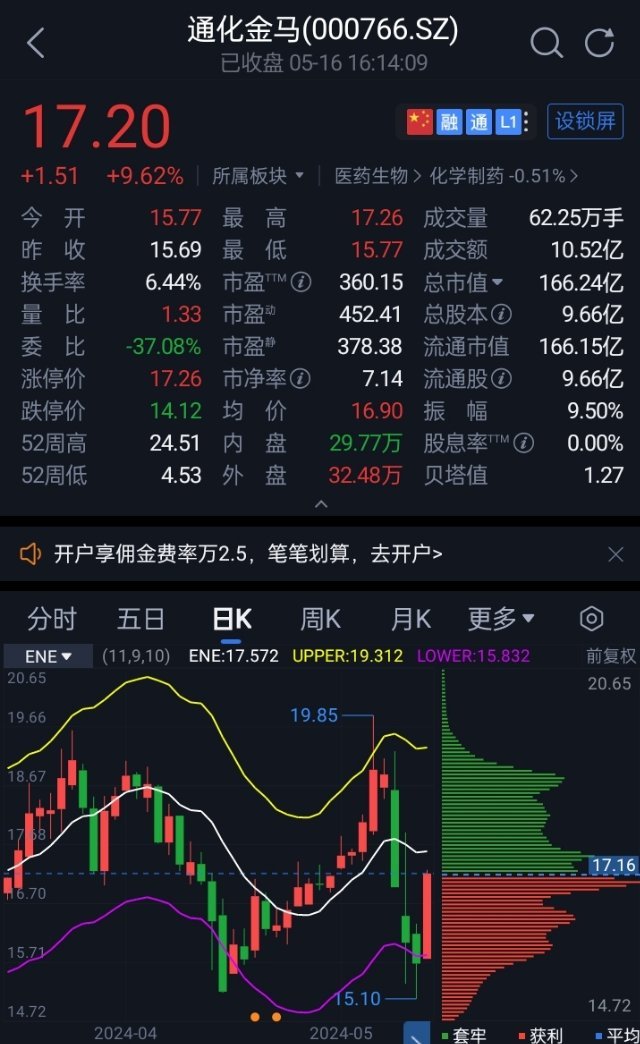Image resolution: width=640 pixels, height=1044 pixels.
Task: Tap the 前复权 adjustment option
Action: click(611, 656)
